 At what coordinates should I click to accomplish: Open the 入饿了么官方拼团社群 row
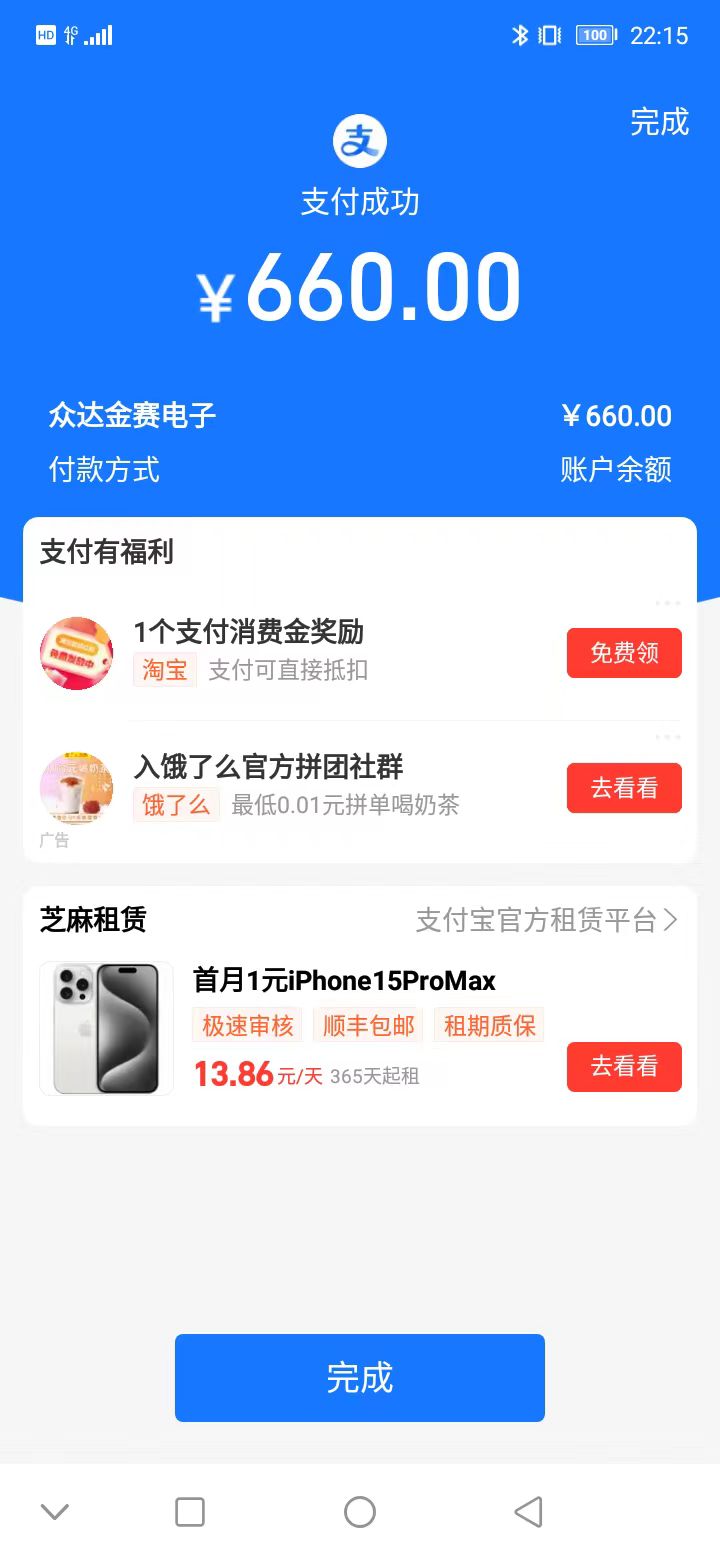coord(300,786)
